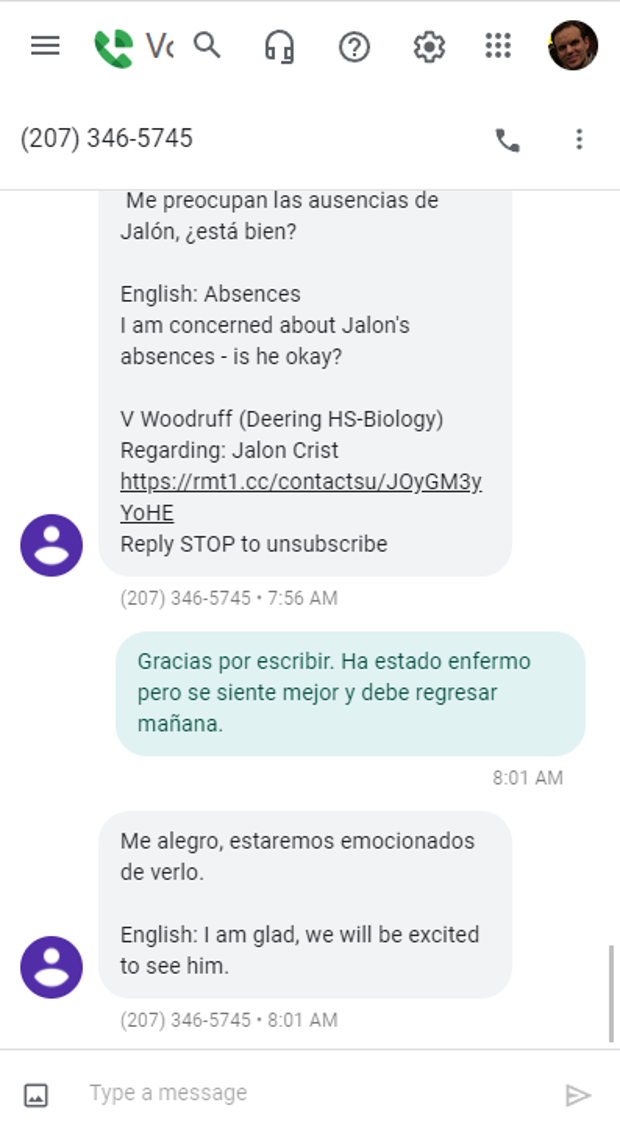Open the rmt1.cc contact link
Viewport: 620px width, 1133px height.
pos(301,497)
